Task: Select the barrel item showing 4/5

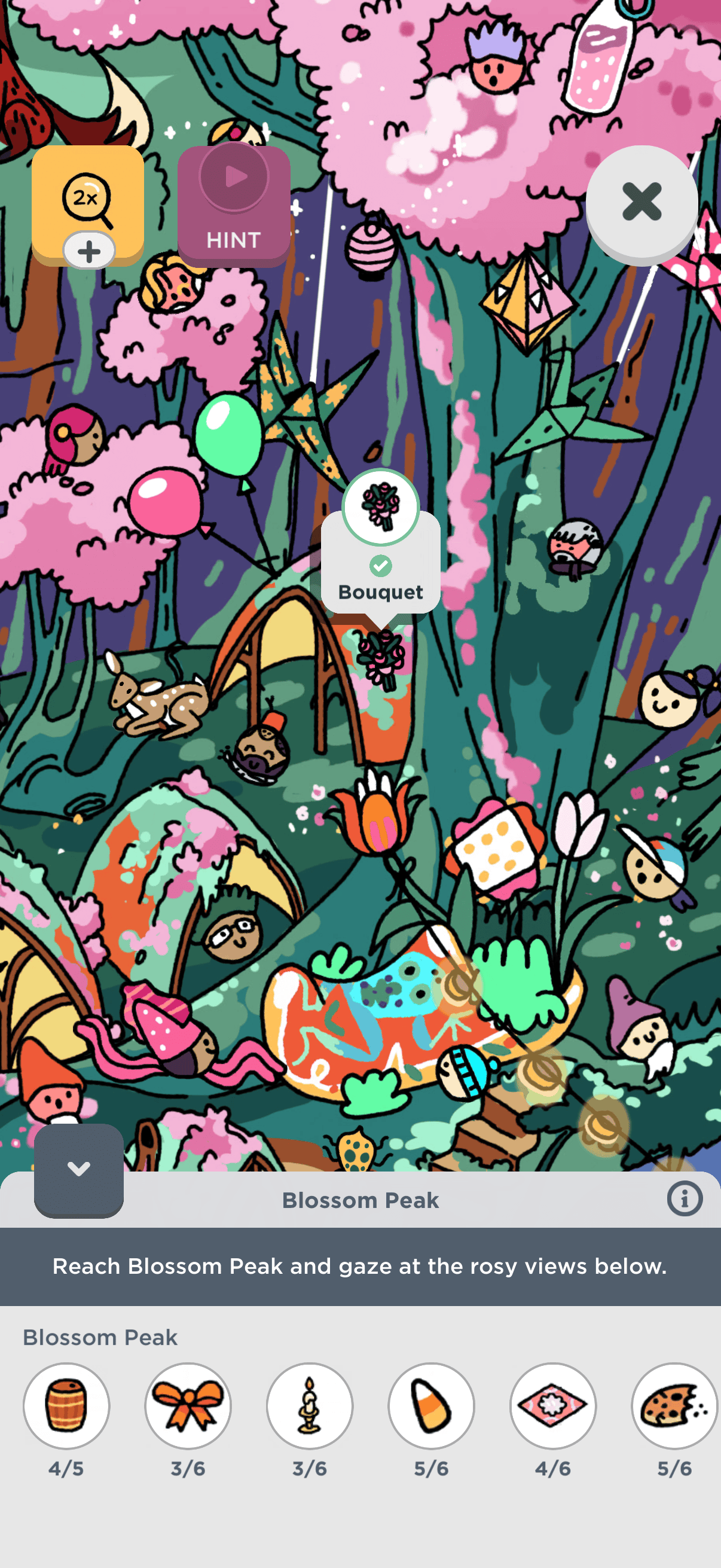Action: (66, 1405)
